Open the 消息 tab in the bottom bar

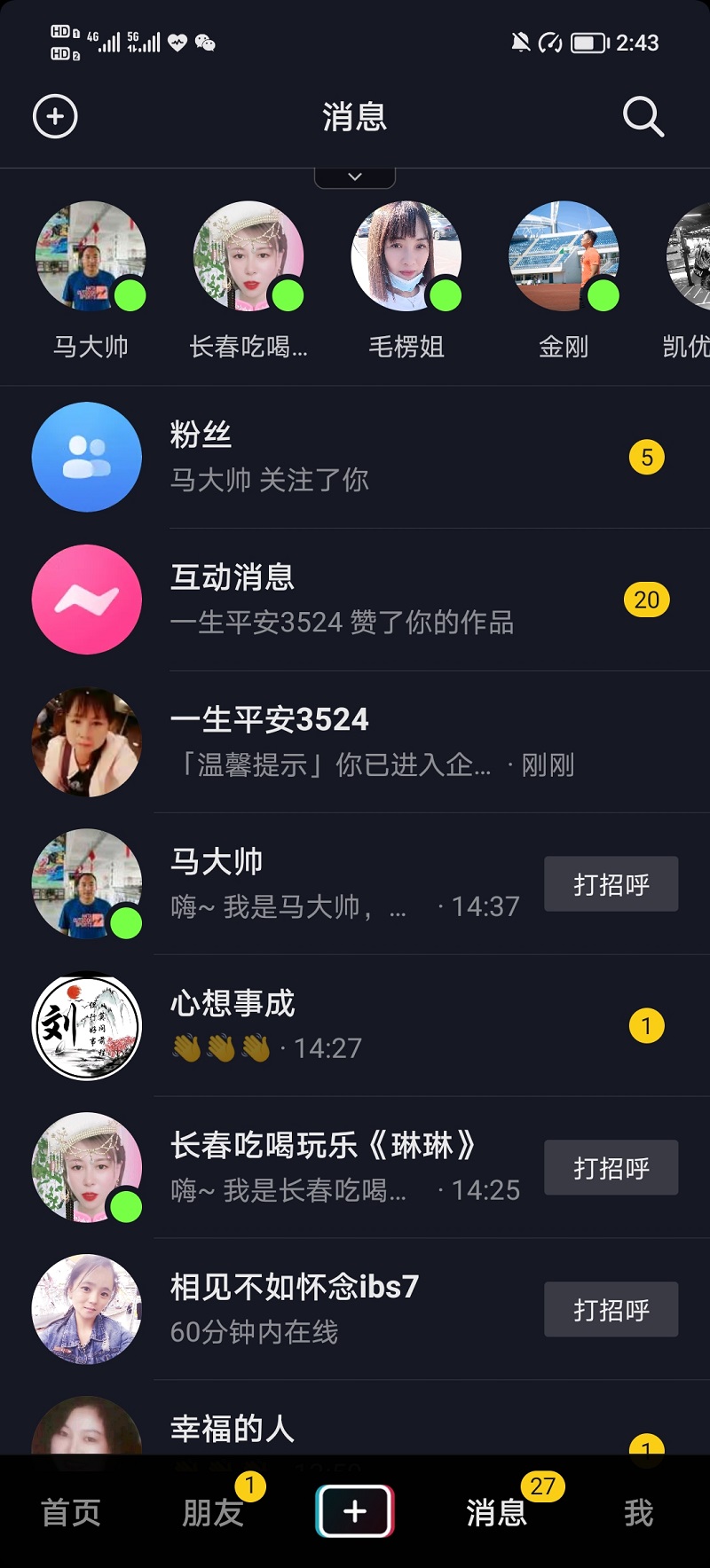click(x=497, y=1512)
